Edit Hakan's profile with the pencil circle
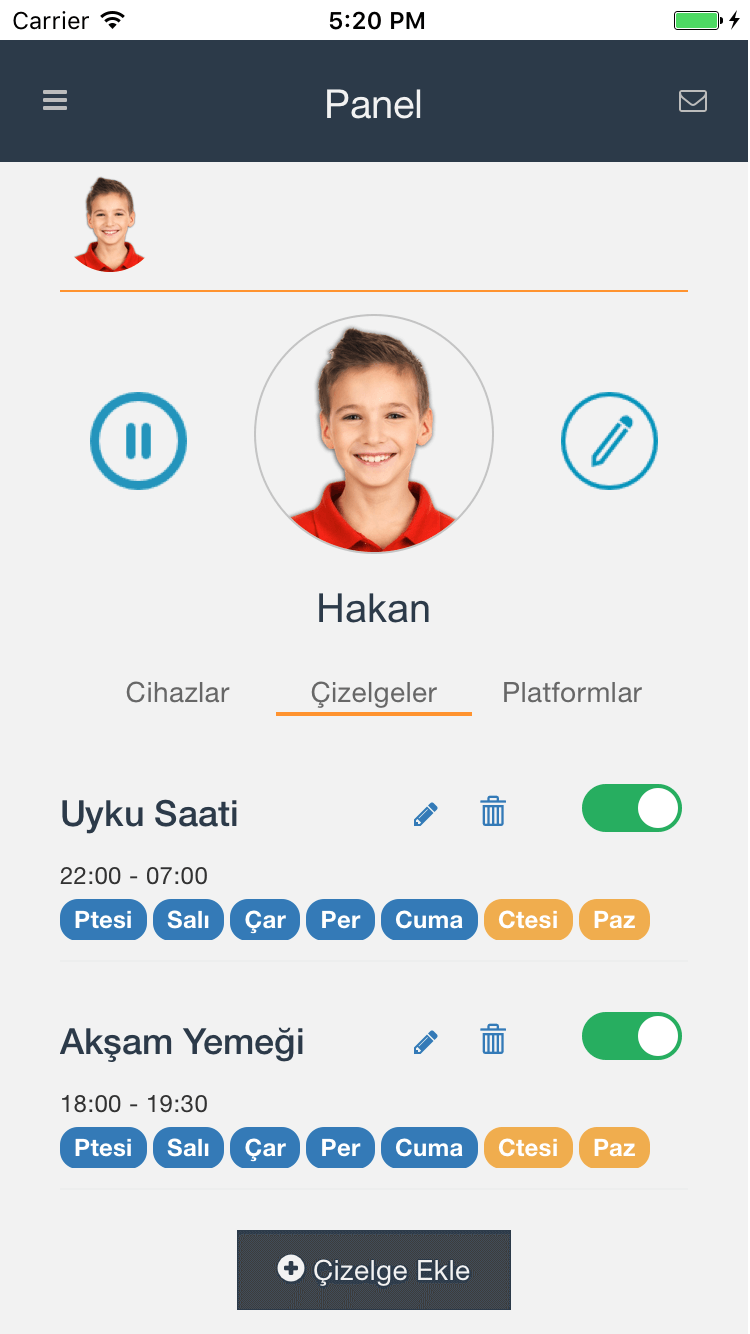This screenshot has height=1334, width=750. 609,440
